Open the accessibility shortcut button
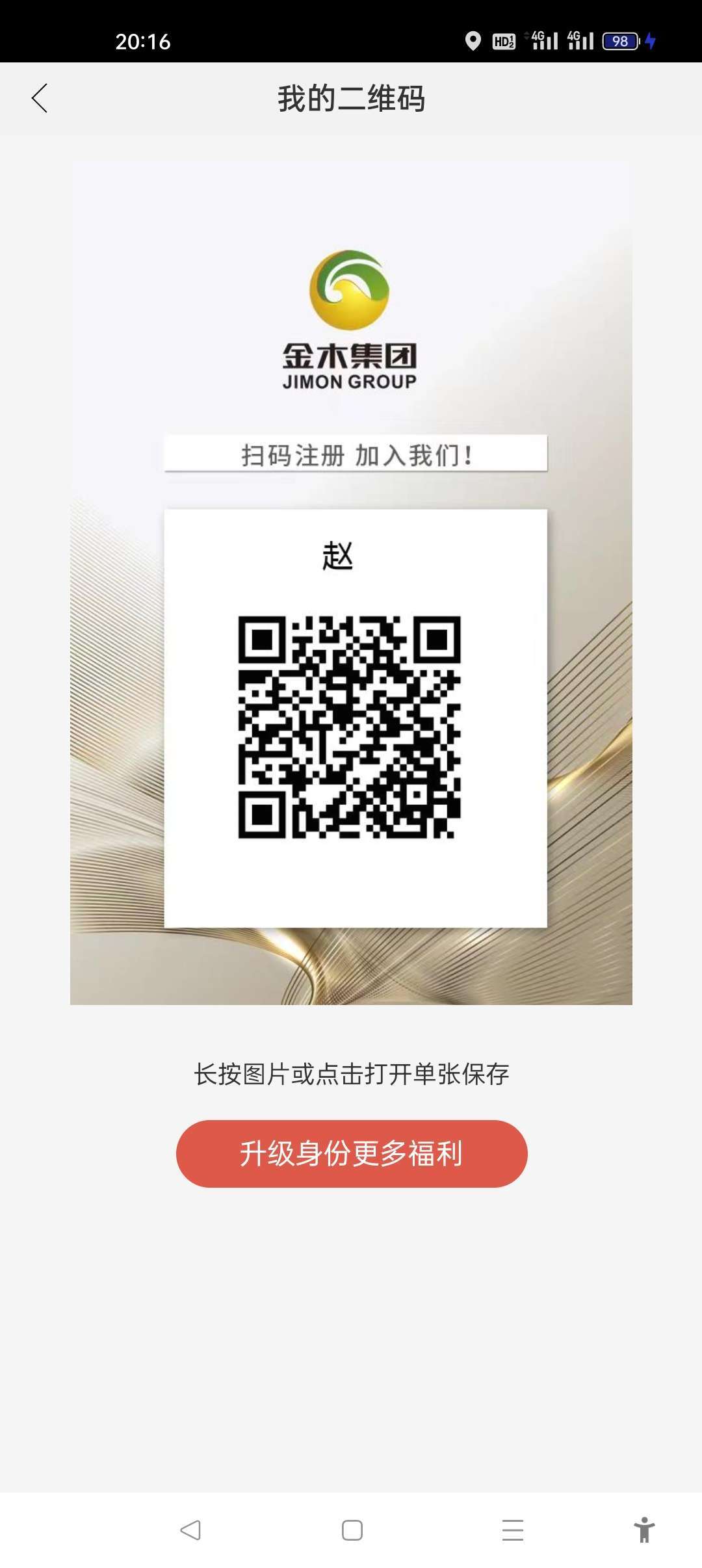The height and width of the screenshot is (1568, 702). 643,1530
